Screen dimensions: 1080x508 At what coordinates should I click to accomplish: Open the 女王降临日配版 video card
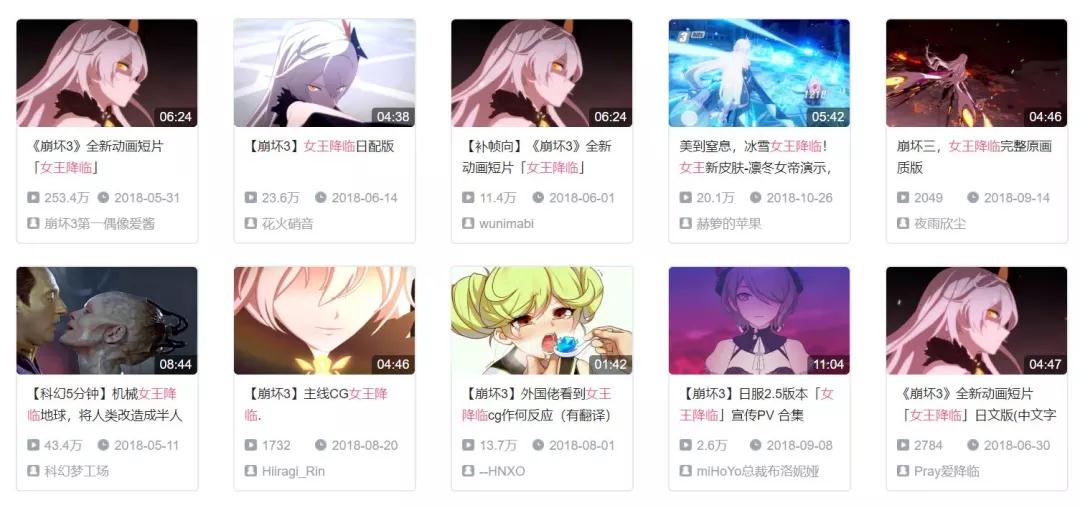pos(324,73)
